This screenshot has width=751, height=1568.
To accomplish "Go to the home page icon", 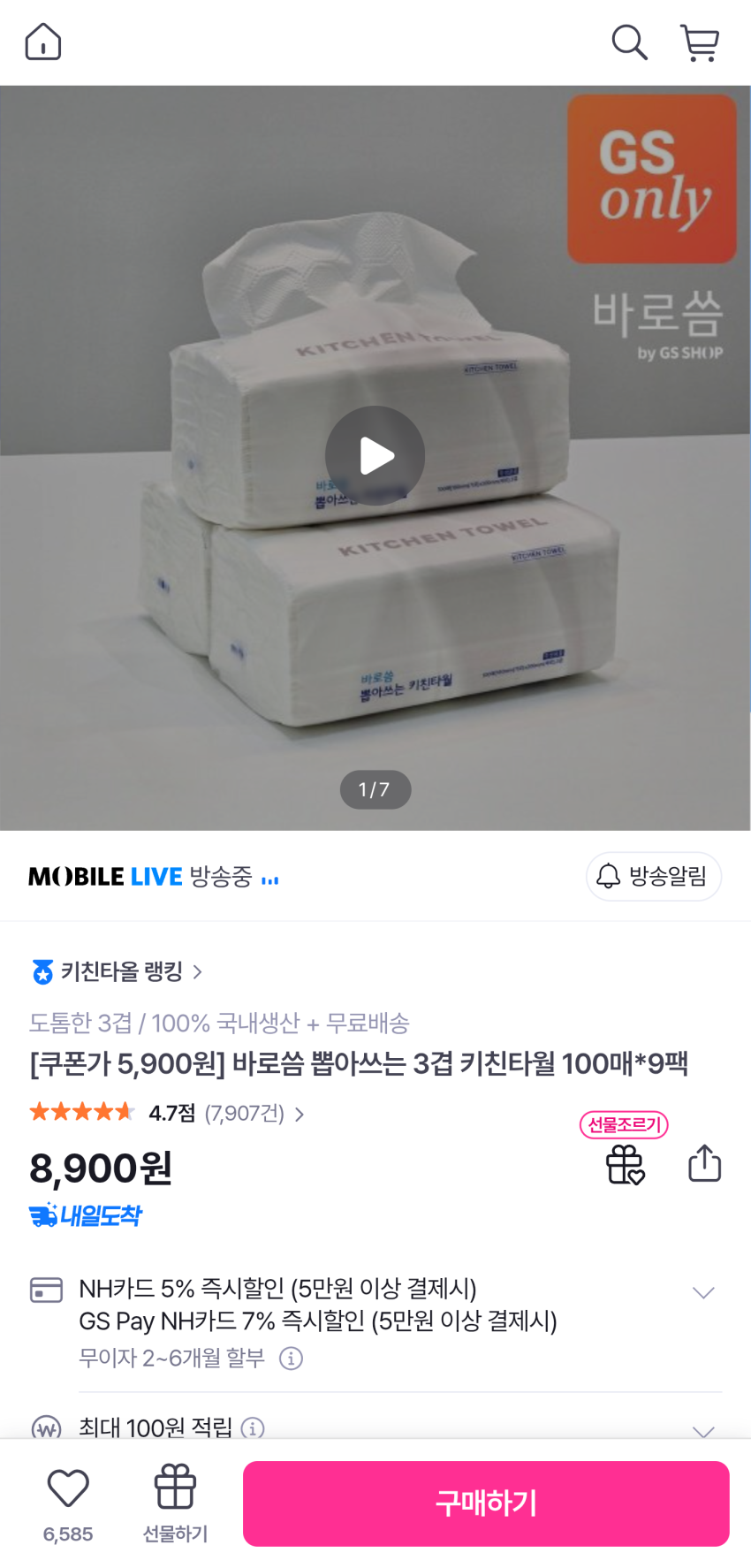I will [x=43, y=42].
